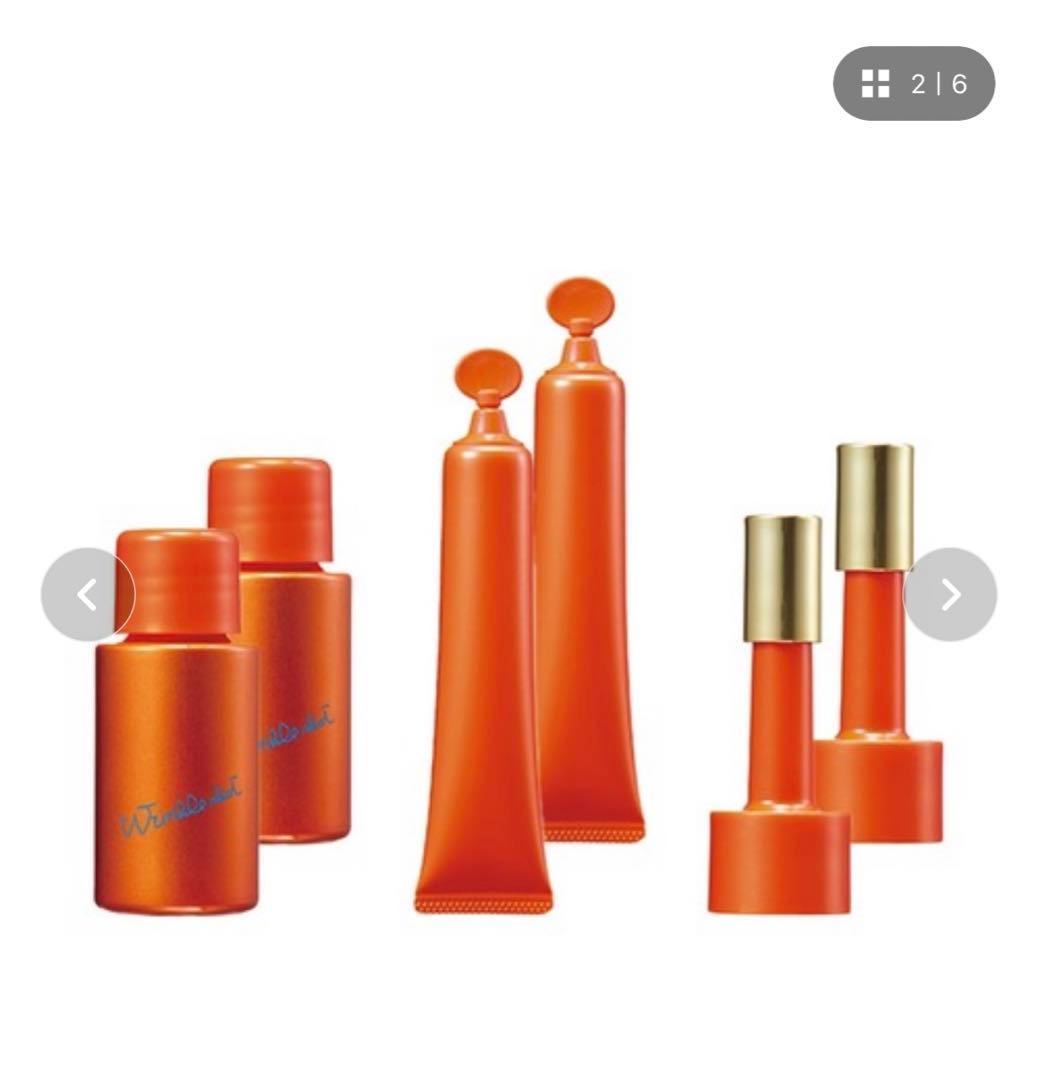
Task: Open the image gallery grid (2 | 6)
Action: [x=913, y=84]
